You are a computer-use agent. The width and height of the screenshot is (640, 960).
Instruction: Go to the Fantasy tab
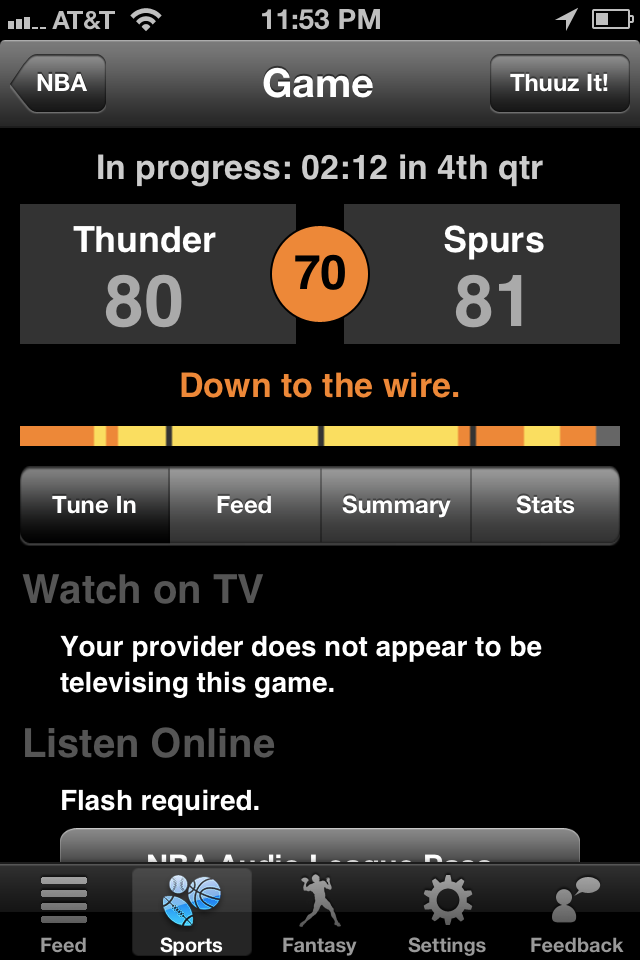click(x=319, y=914)
